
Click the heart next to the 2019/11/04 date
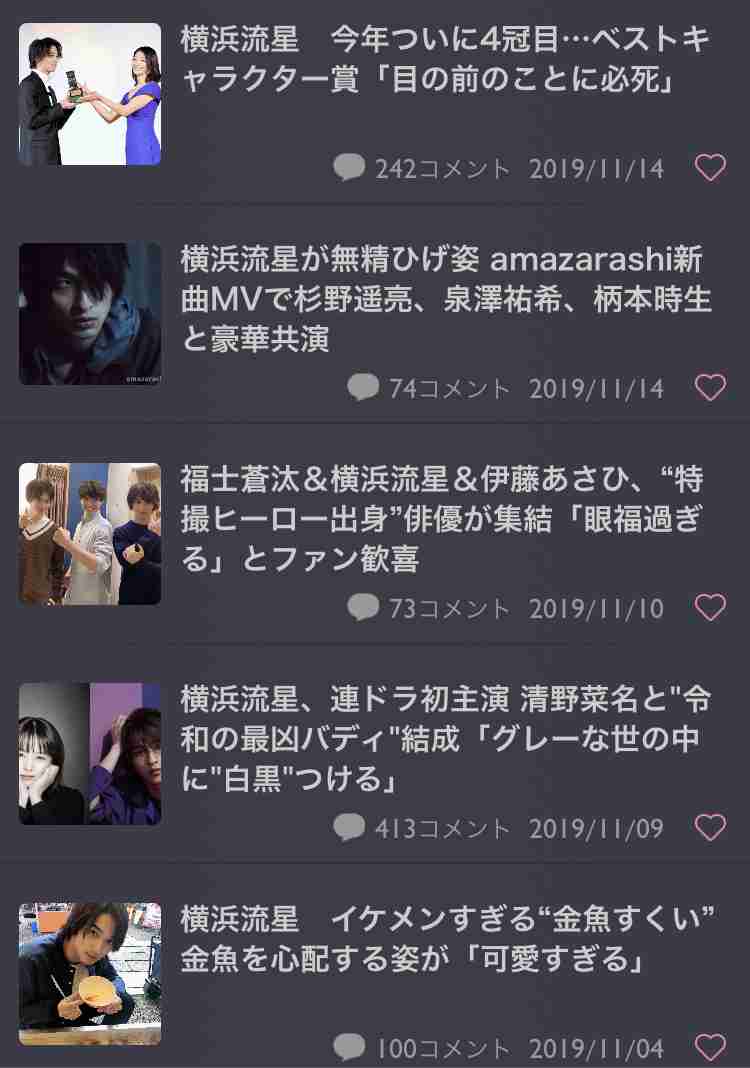point(712,1048)
